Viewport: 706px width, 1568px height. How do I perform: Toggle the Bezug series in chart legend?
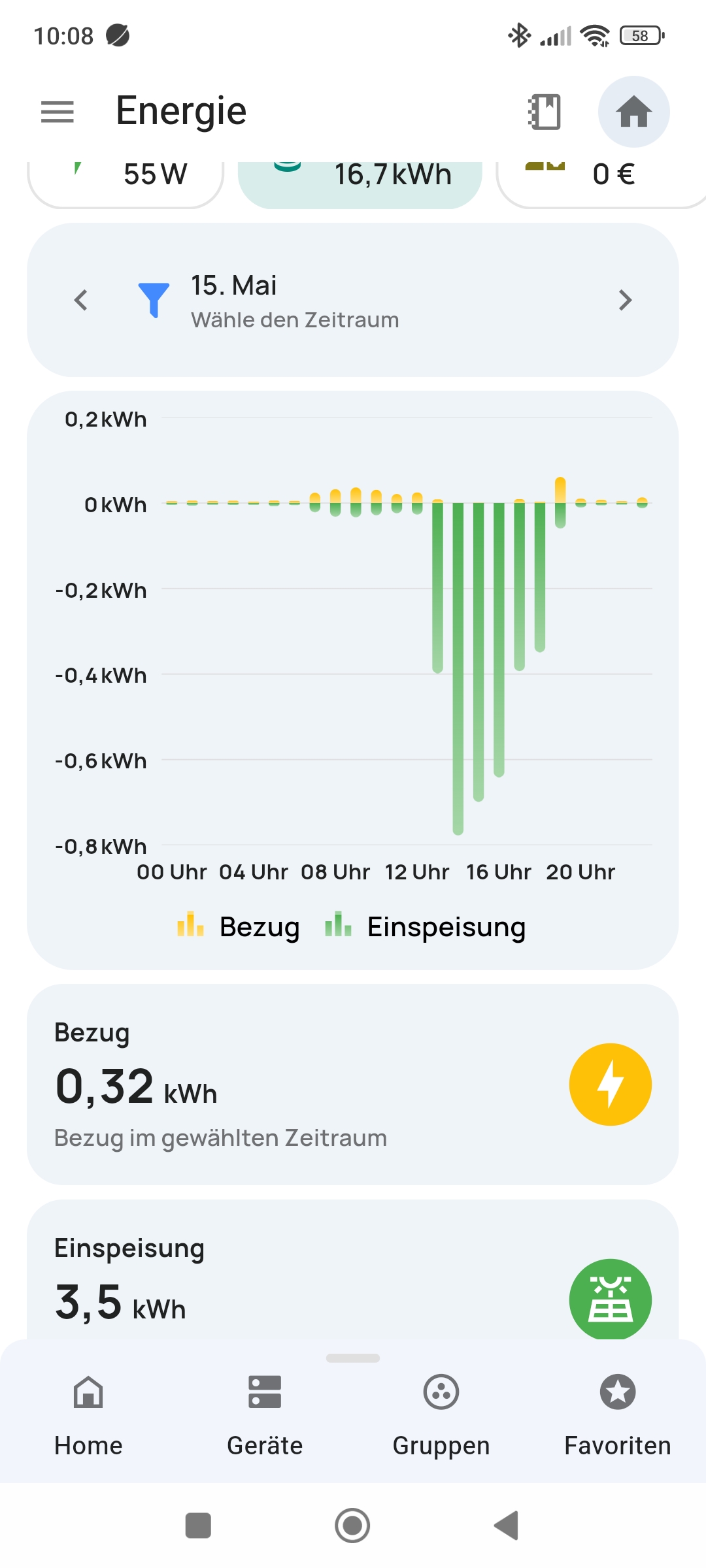click(x=239, y=926)
